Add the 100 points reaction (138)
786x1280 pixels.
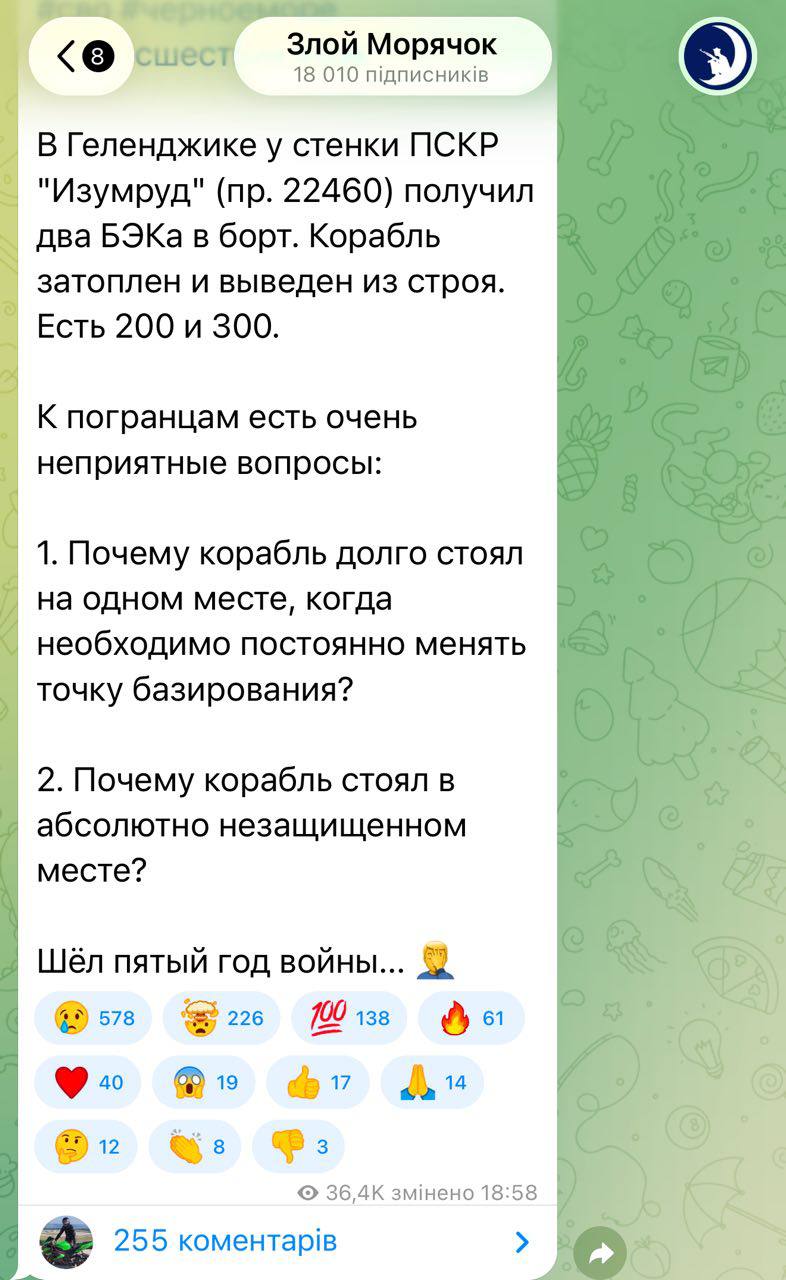click(349, 1018)
